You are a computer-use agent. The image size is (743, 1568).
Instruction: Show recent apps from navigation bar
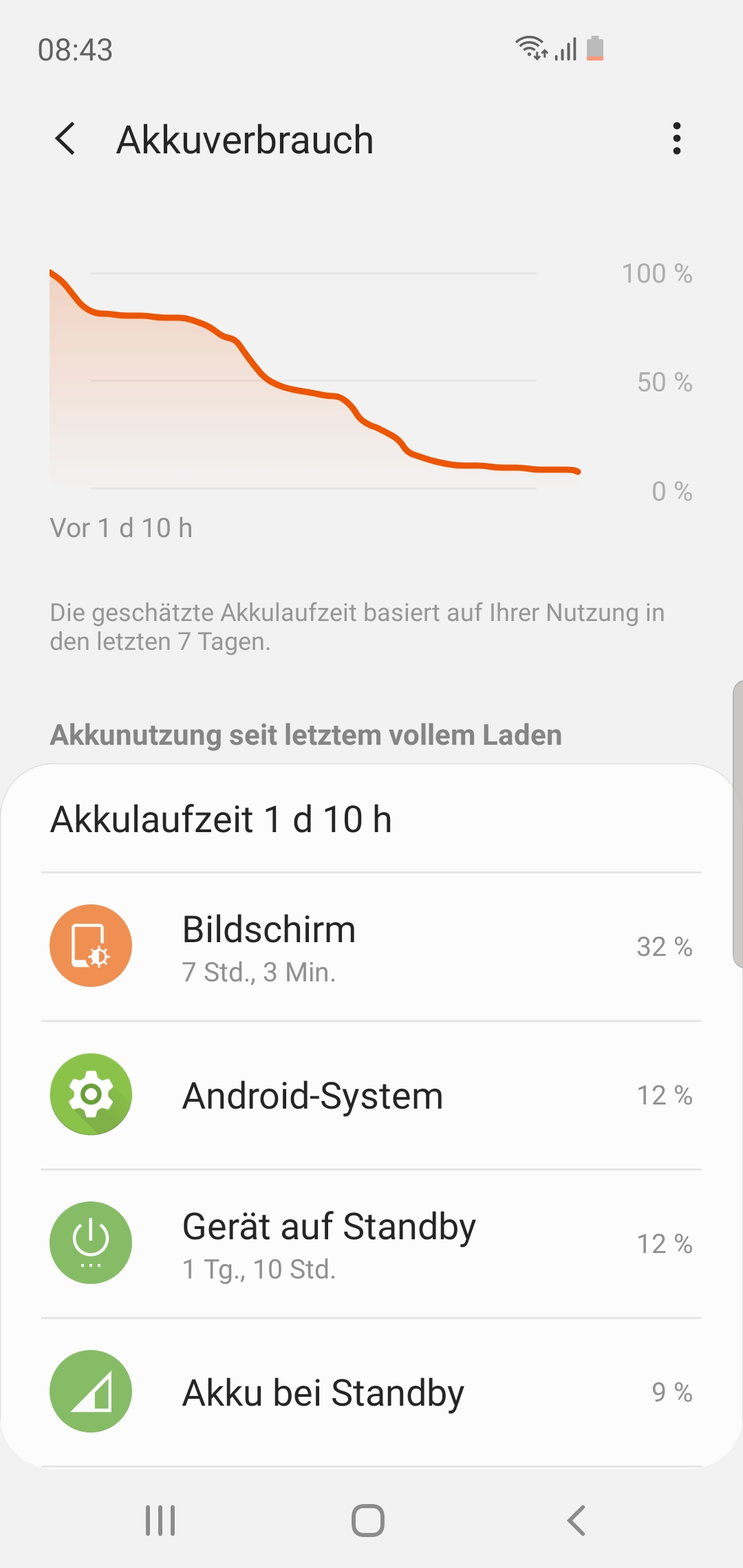coord(160,1521)
